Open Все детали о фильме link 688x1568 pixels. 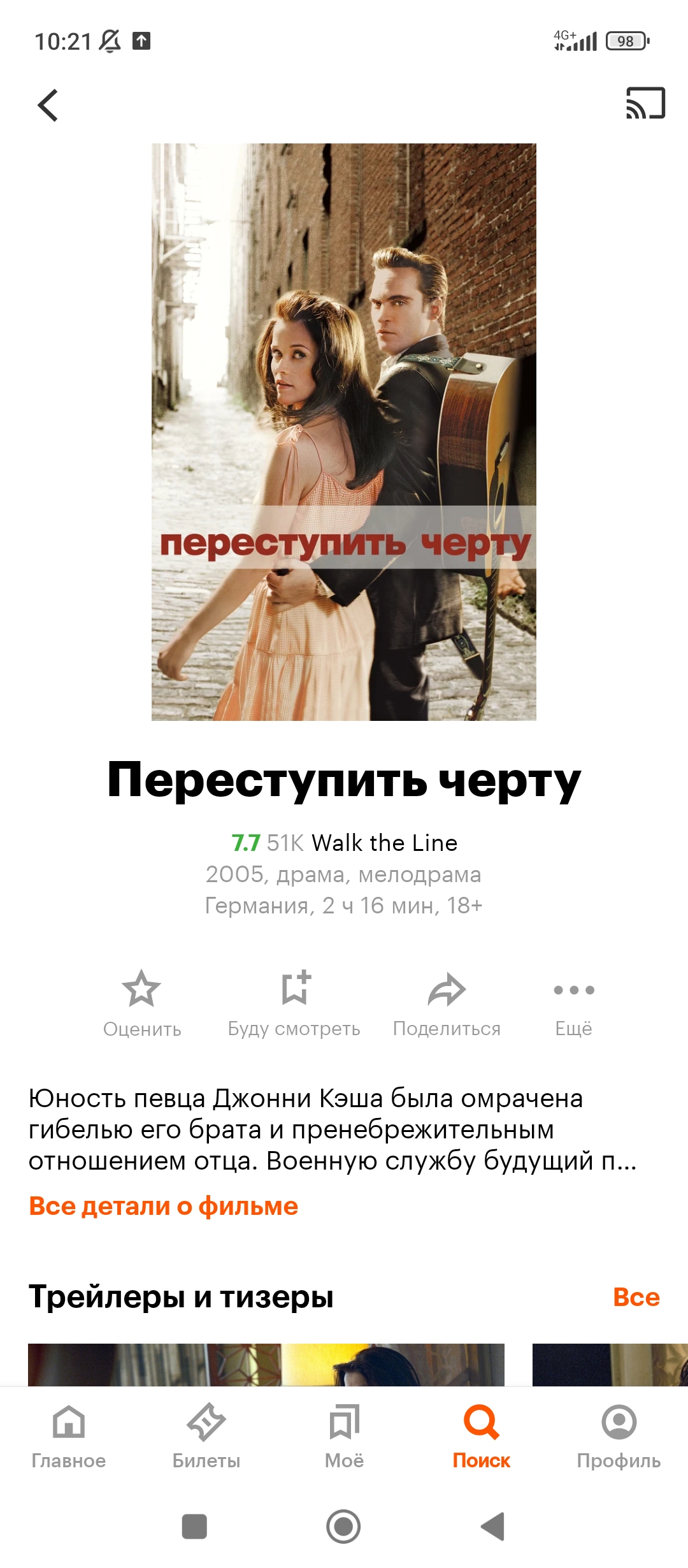pos(163,1206)
